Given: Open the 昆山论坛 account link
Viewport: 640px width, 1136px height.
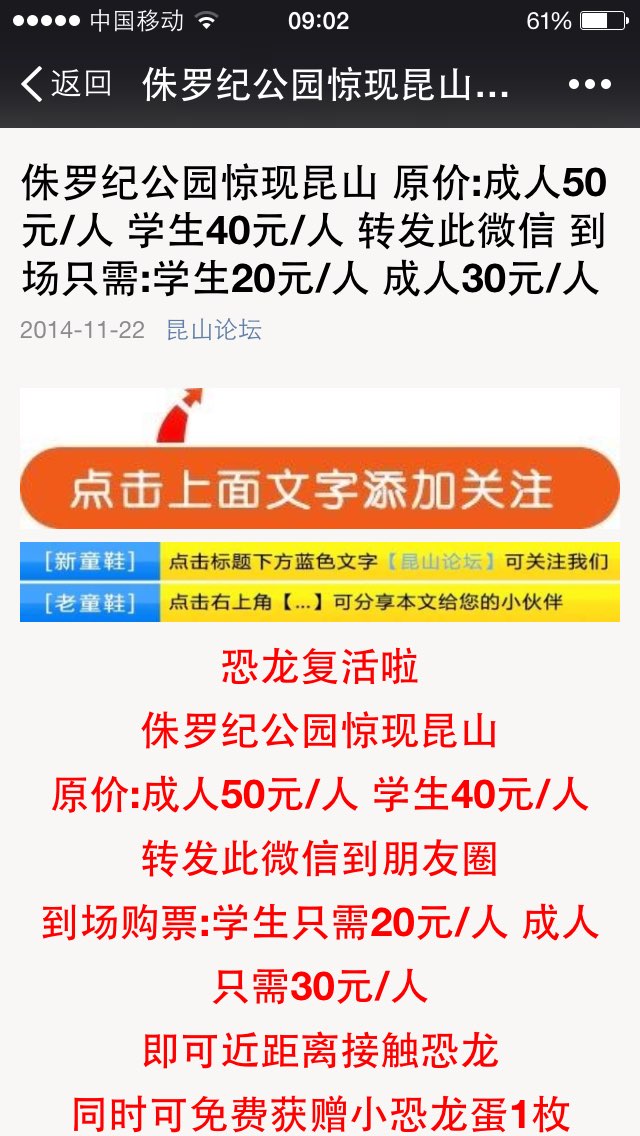Looking at the screenshot, I should [x=214, y=330].
